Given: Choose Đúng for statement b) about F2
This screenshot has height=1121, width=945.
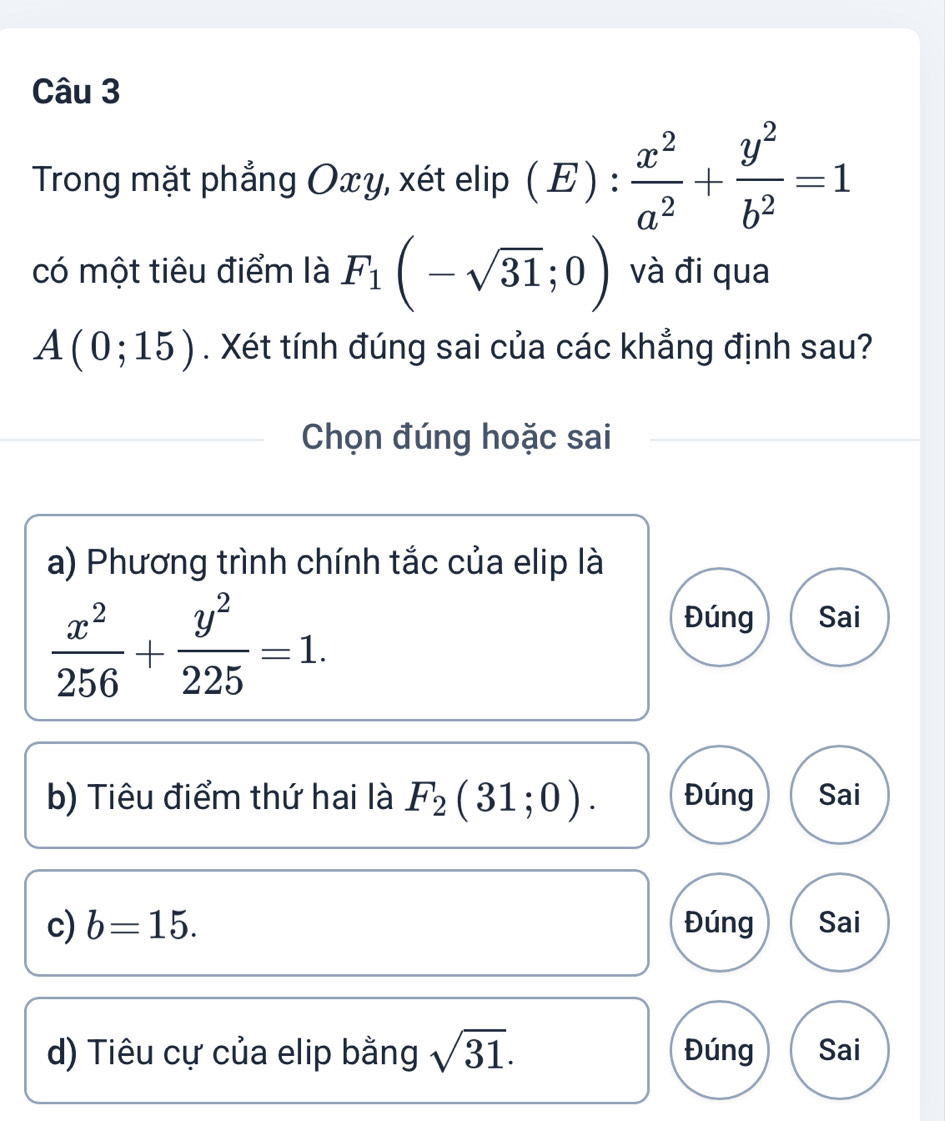Looking at the screenshot, I should point(720,796).
